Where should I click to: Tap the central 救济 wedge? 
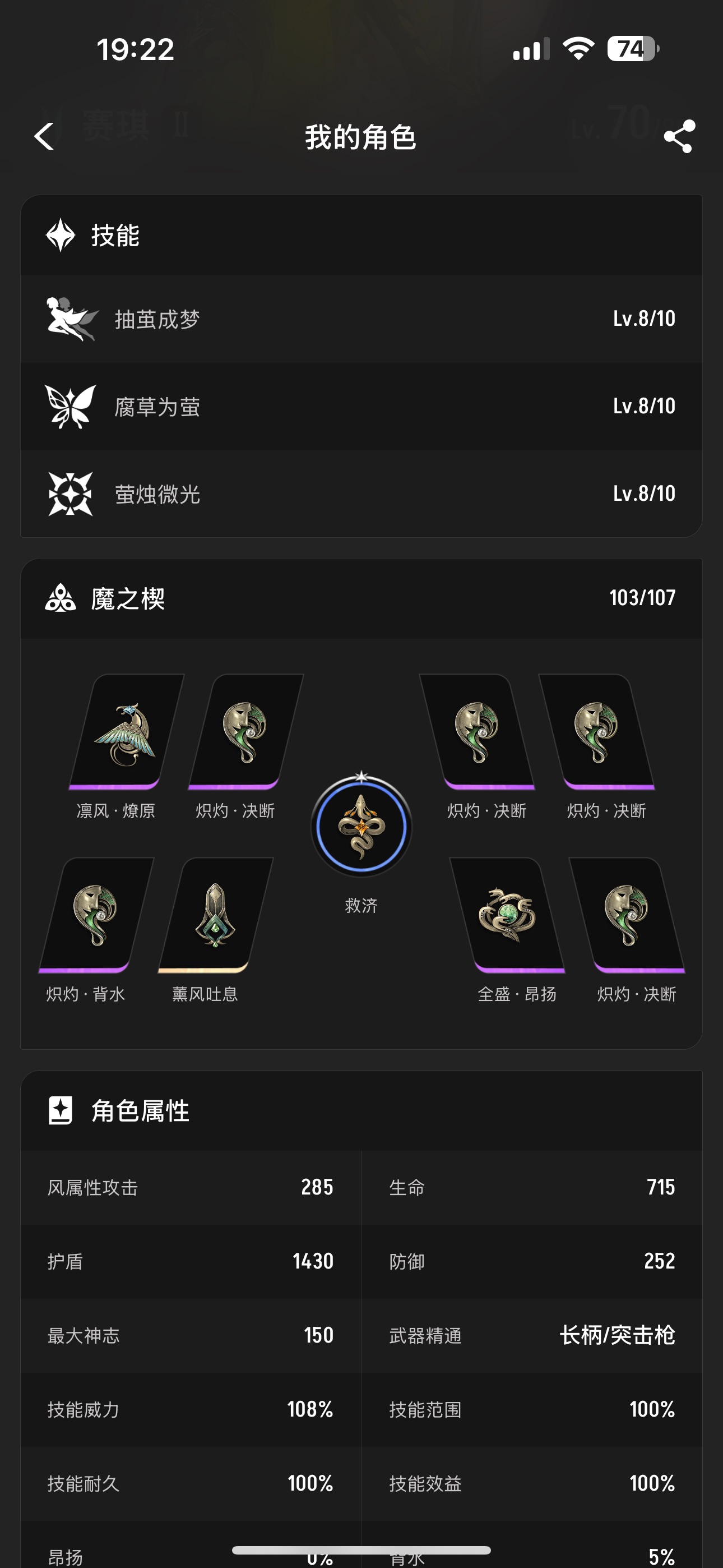[x=361, y=827]
